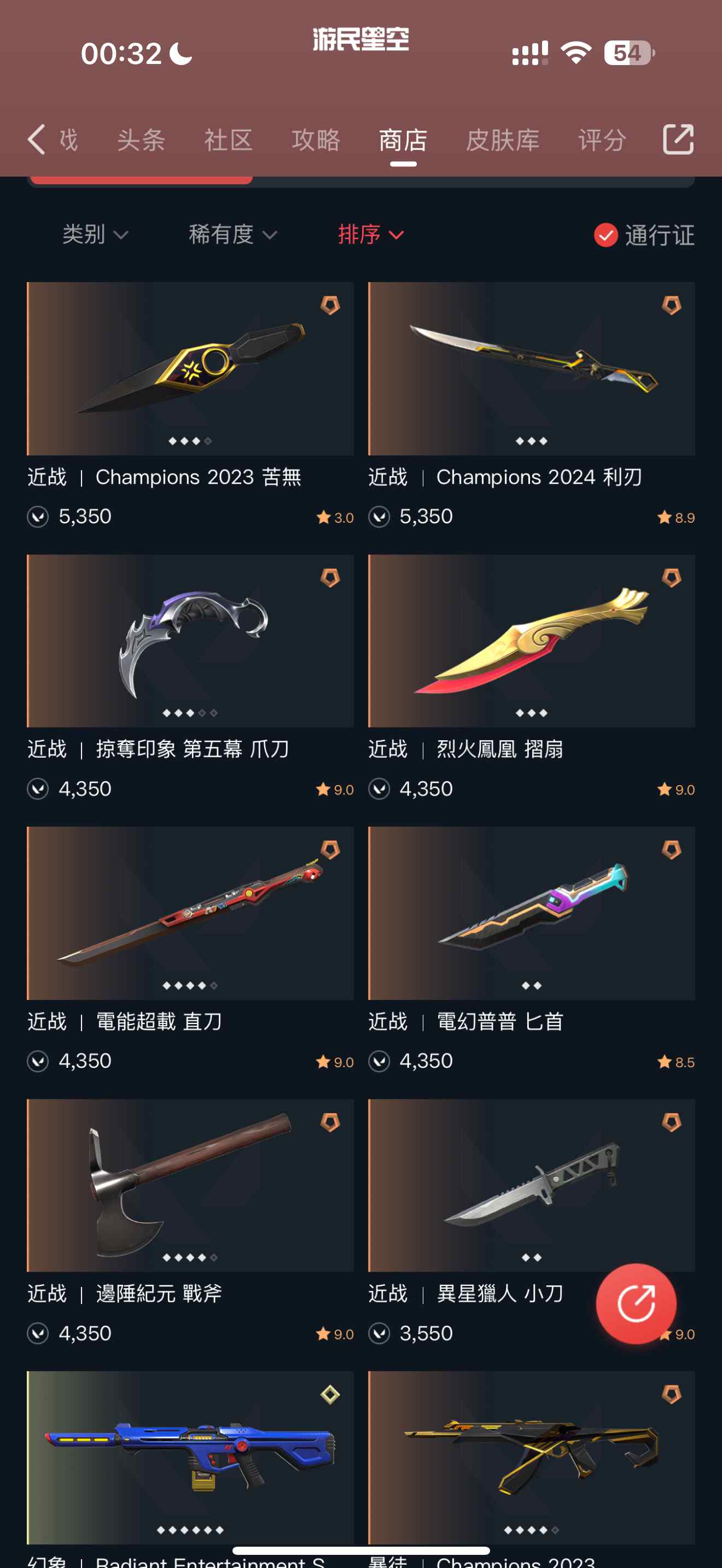Screen dimensions: 722x1568
Task: Uncheck the 通行证 checkbox
Action: [x=605, y=235]
